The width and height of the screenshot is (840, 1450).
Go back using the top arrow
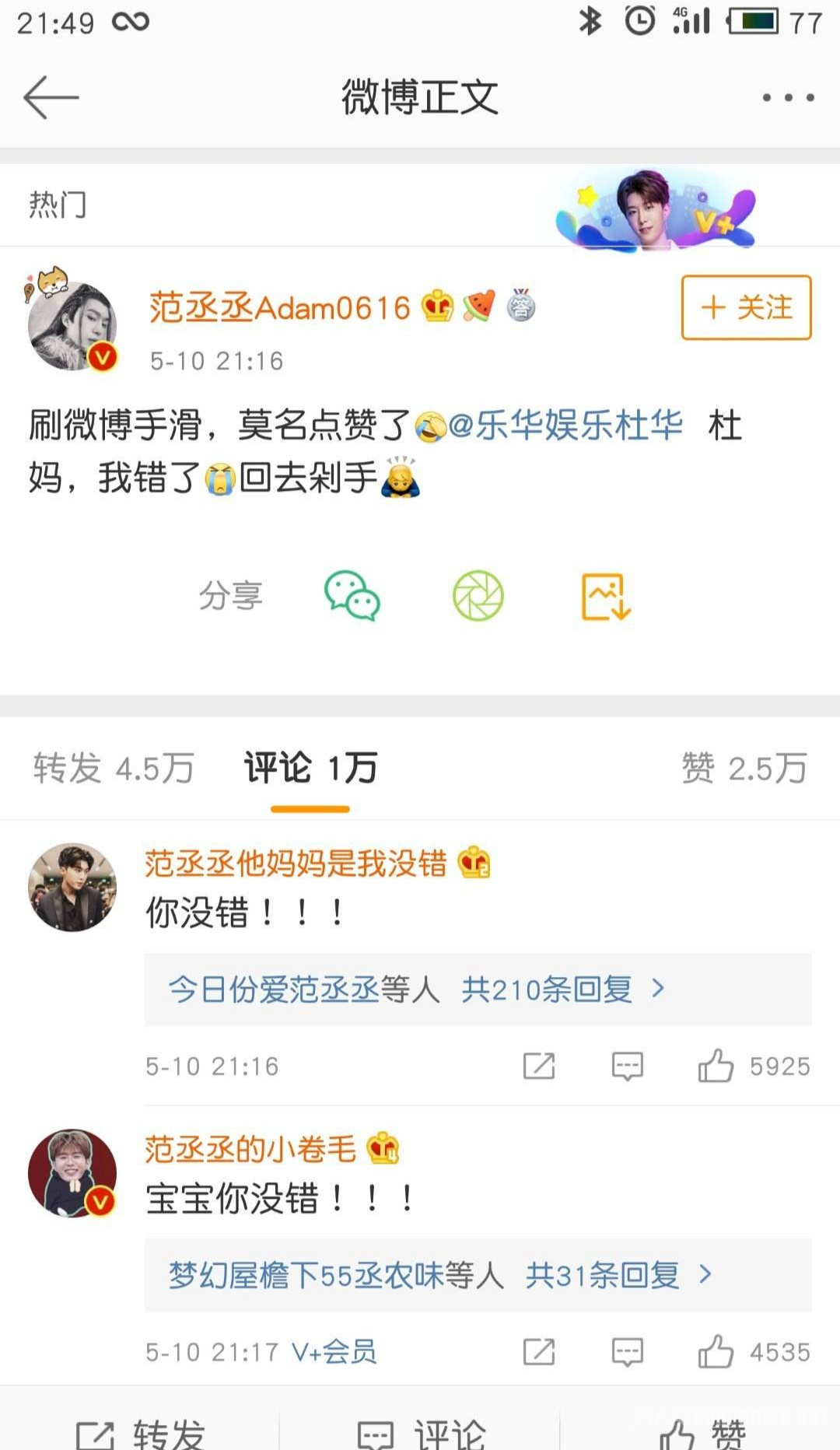51,97
